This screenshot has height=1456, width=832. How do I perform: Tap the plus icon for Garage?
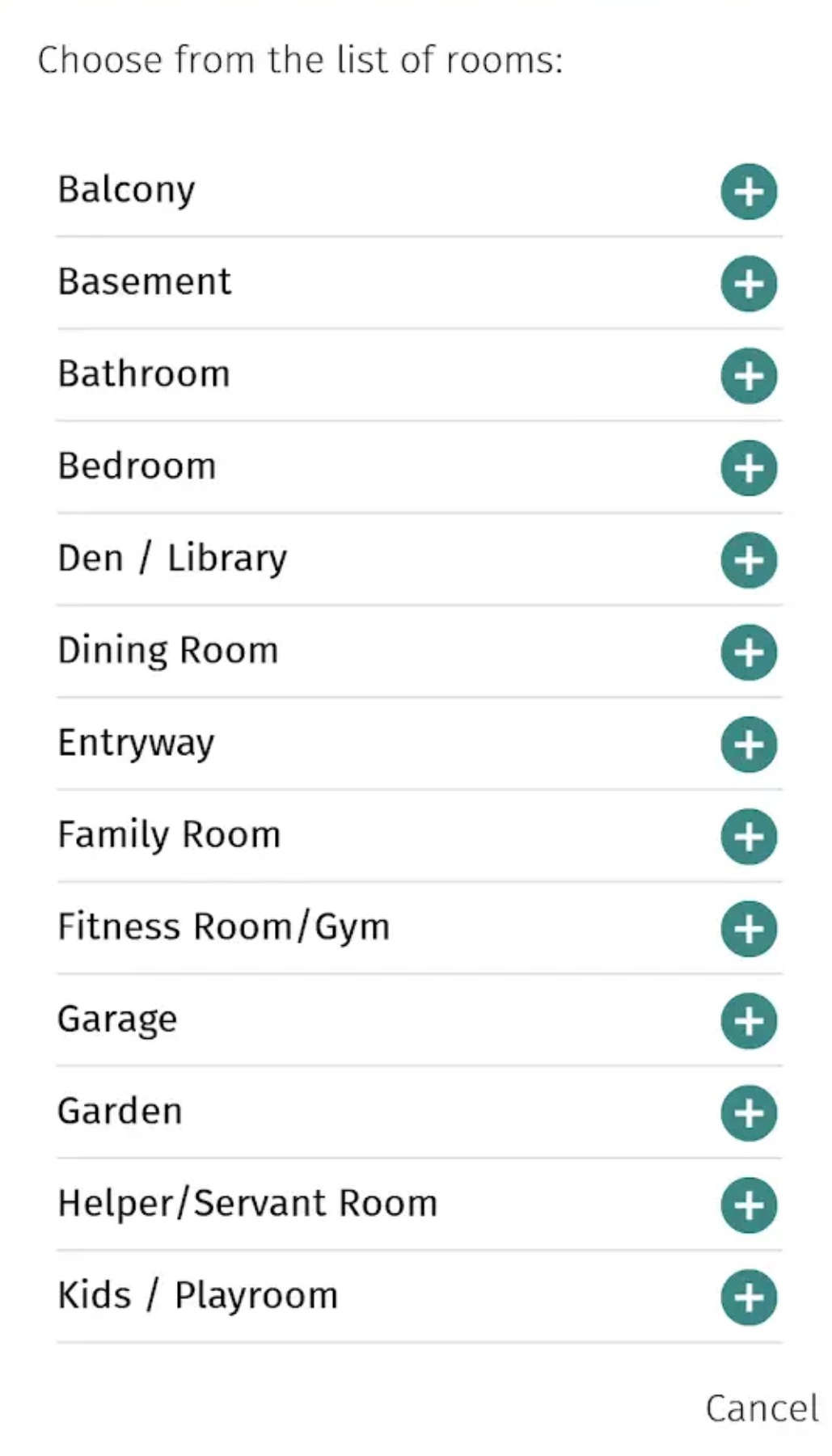(x=749, y=1021)
